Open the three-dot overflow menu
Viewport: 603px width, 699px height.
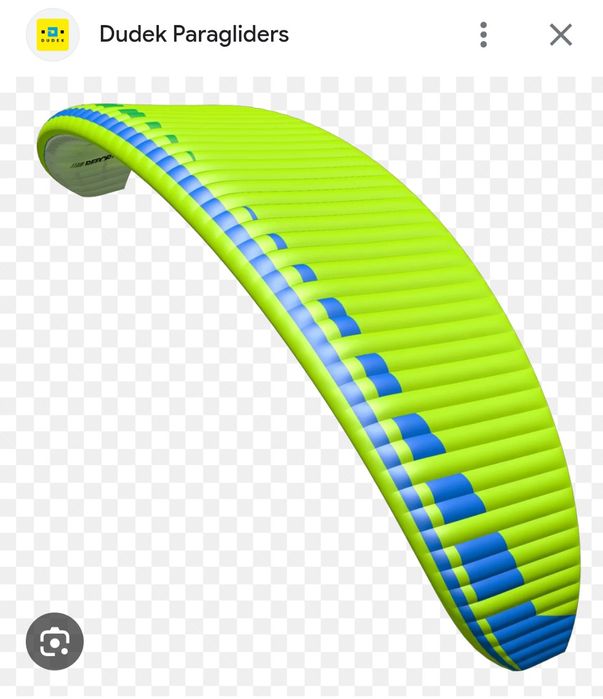483,35
